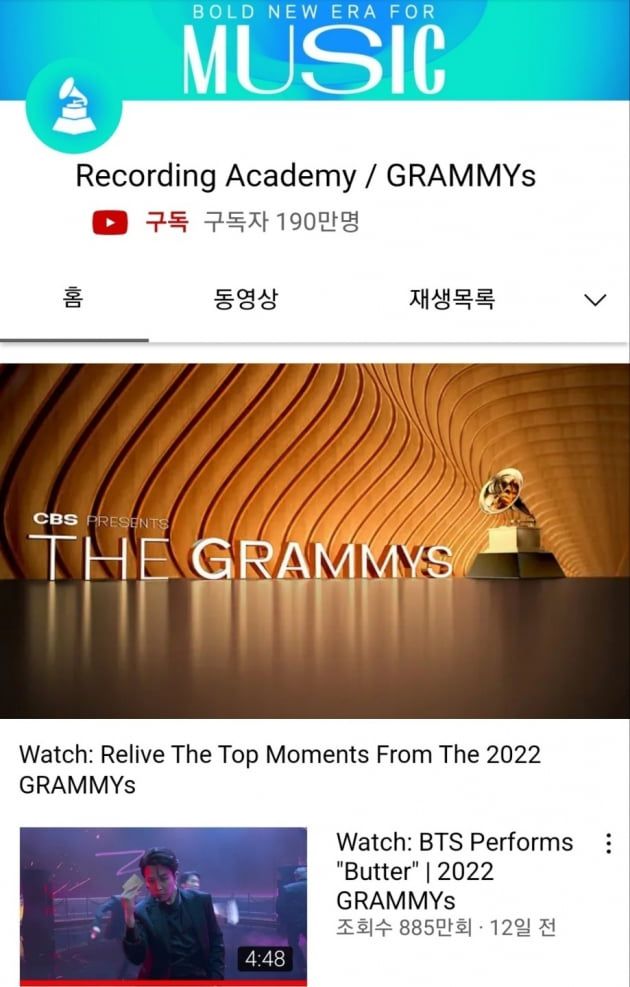Open the BTS "Butter" performance video
630x987 pixels.
click(163, 904)
